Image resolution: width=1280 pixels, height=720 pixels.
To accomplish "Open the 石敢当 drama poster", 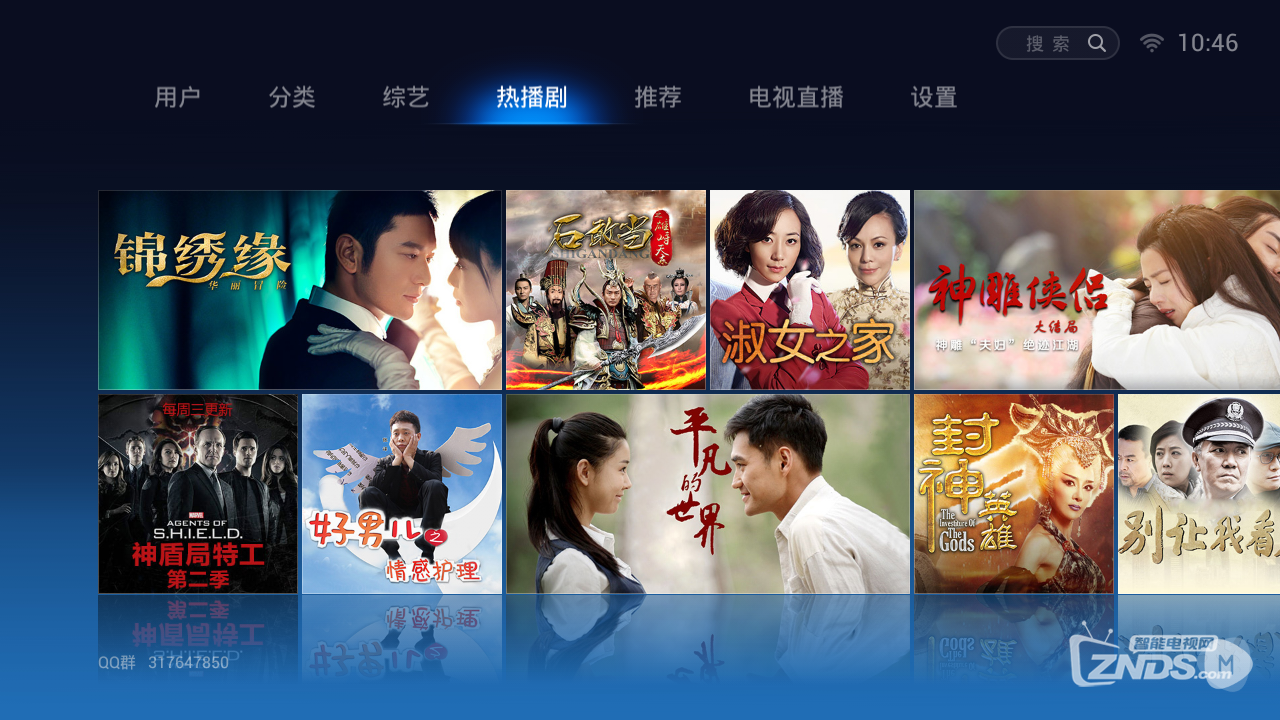I will coord(606,290).
